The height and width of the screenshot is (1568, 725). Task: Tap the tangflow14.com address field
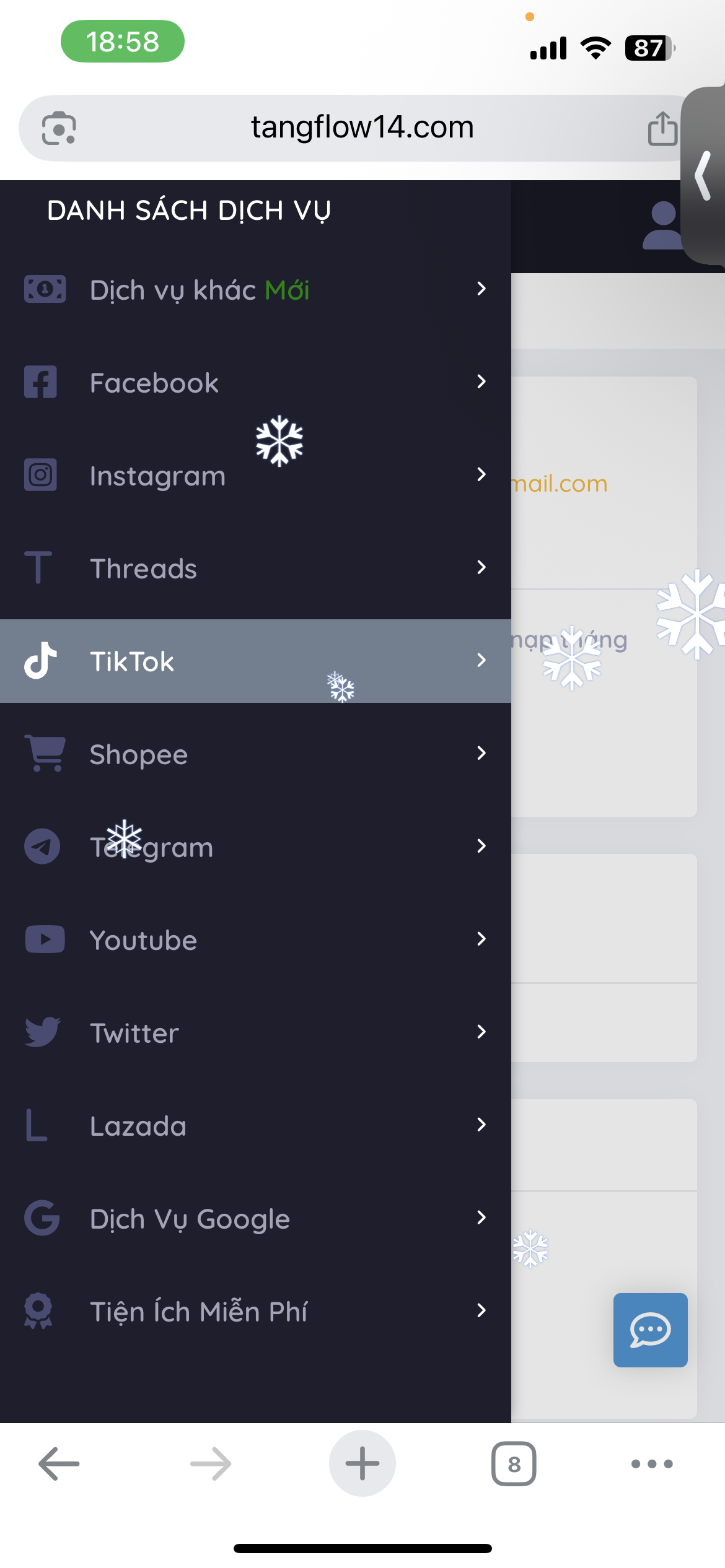(362, 128)
